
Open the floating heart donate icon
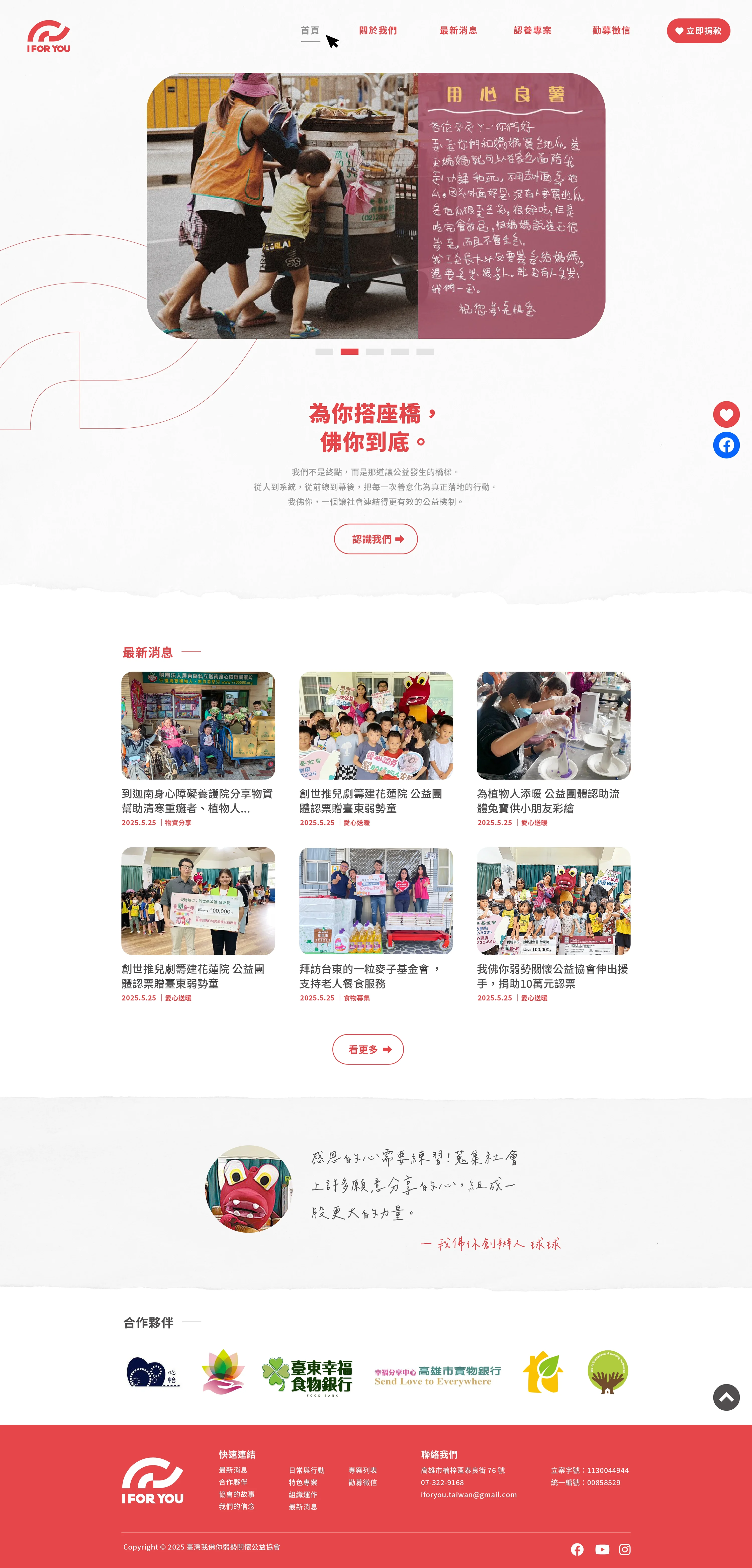726,415
